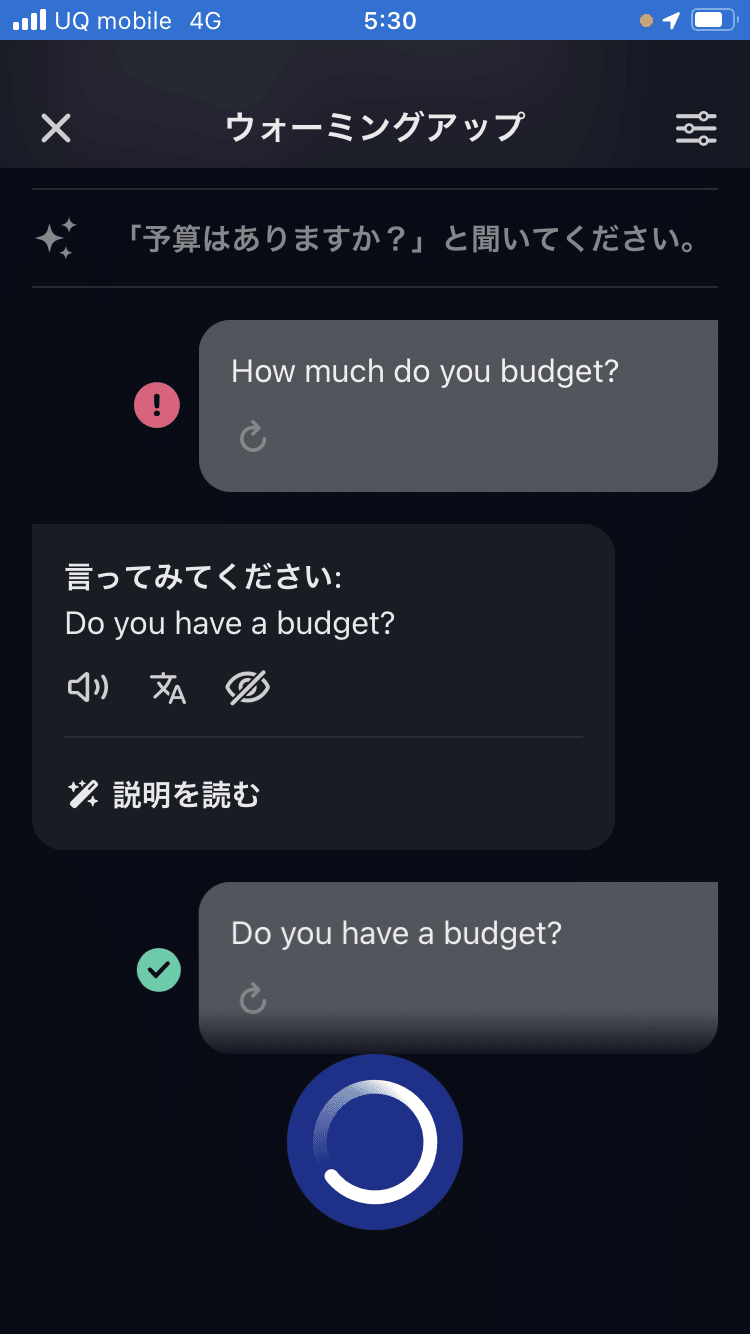This screenshot has width=750, height=1334.
Task: Tap the round blue microphone button
Action: [x=375, y=1142]
